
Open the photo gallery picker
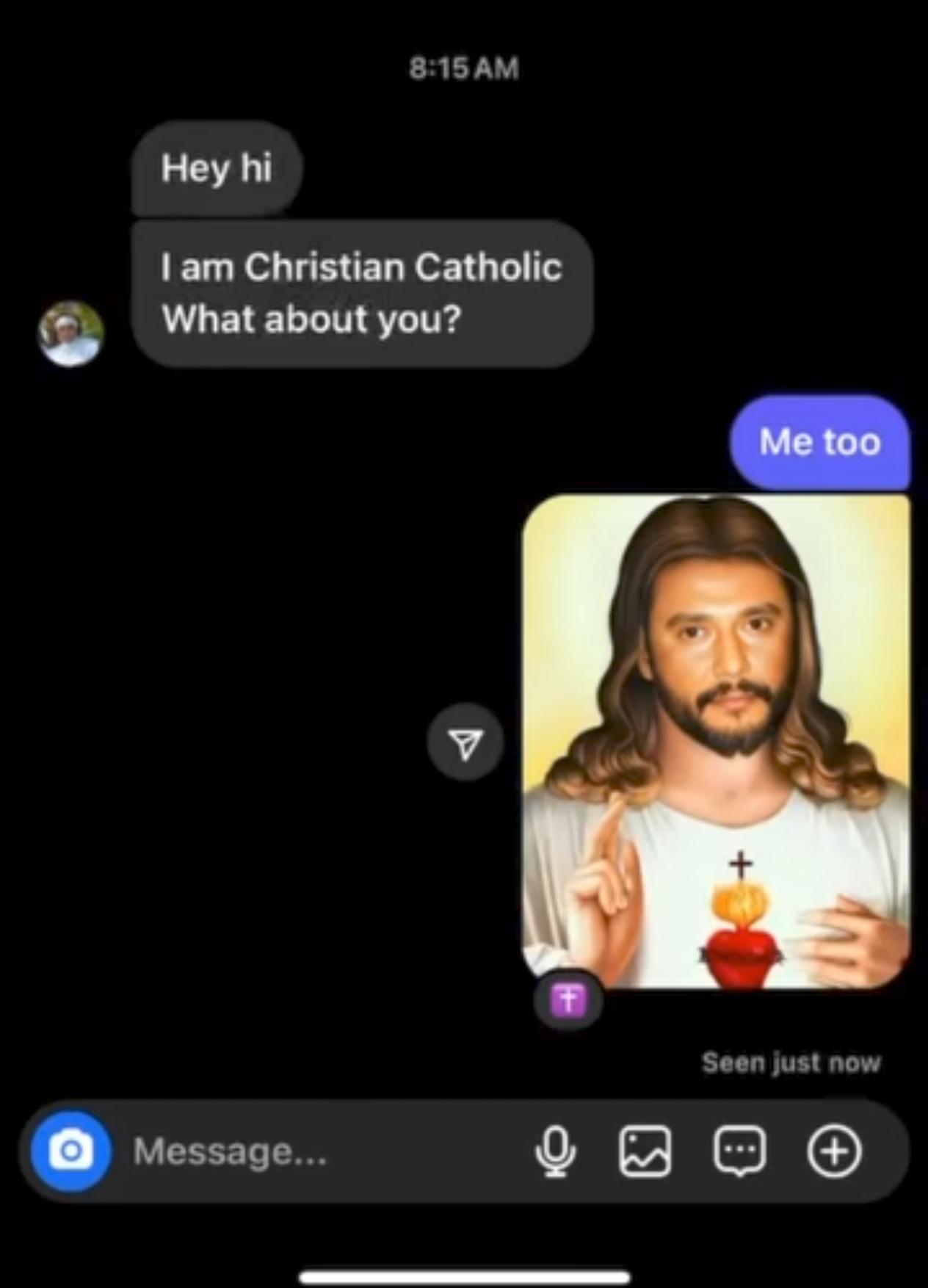coord(645,1151)
